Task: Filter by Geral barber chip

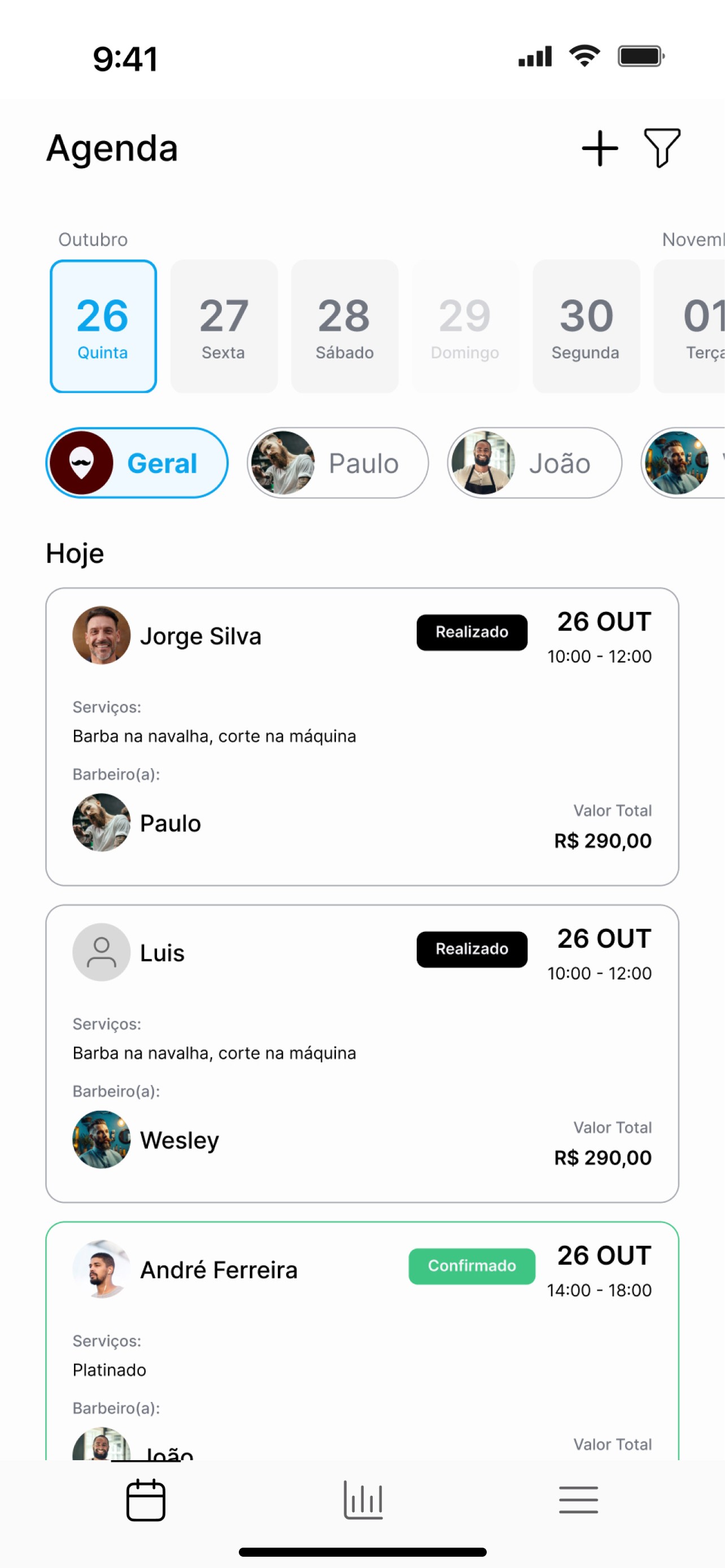Action: pyautogui.click(x=137, y=463)
